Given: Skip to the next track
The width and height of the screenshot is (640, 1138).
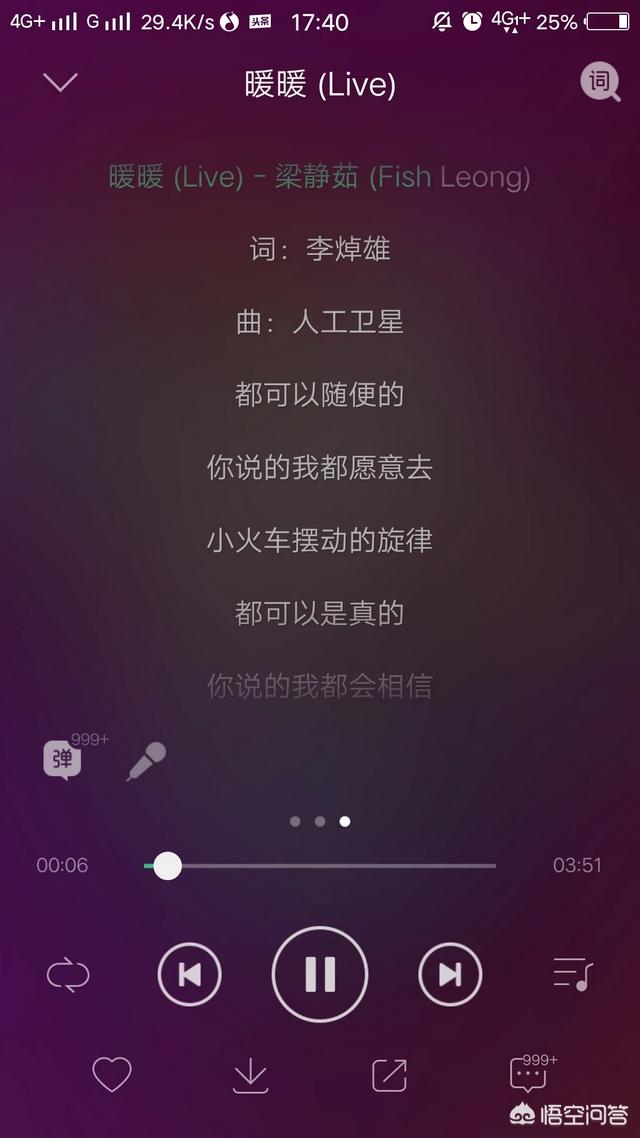Looking at the screenshot, I should click(450, 974).
